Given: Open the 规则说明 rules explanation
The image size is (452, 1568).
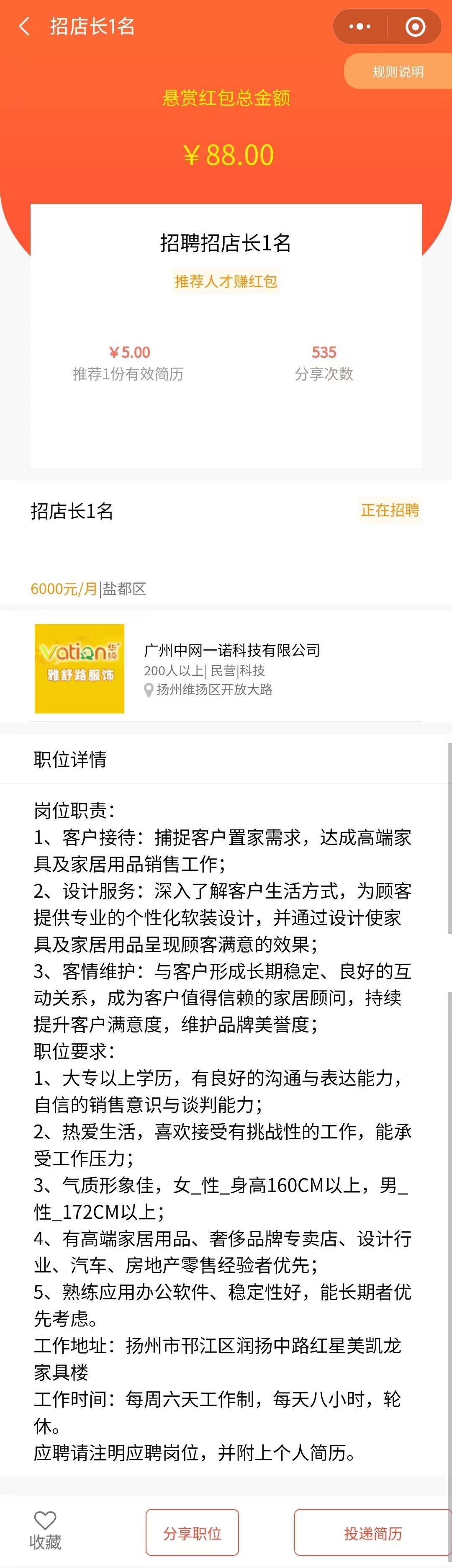Looking at the screenshot, I should 398,72.
